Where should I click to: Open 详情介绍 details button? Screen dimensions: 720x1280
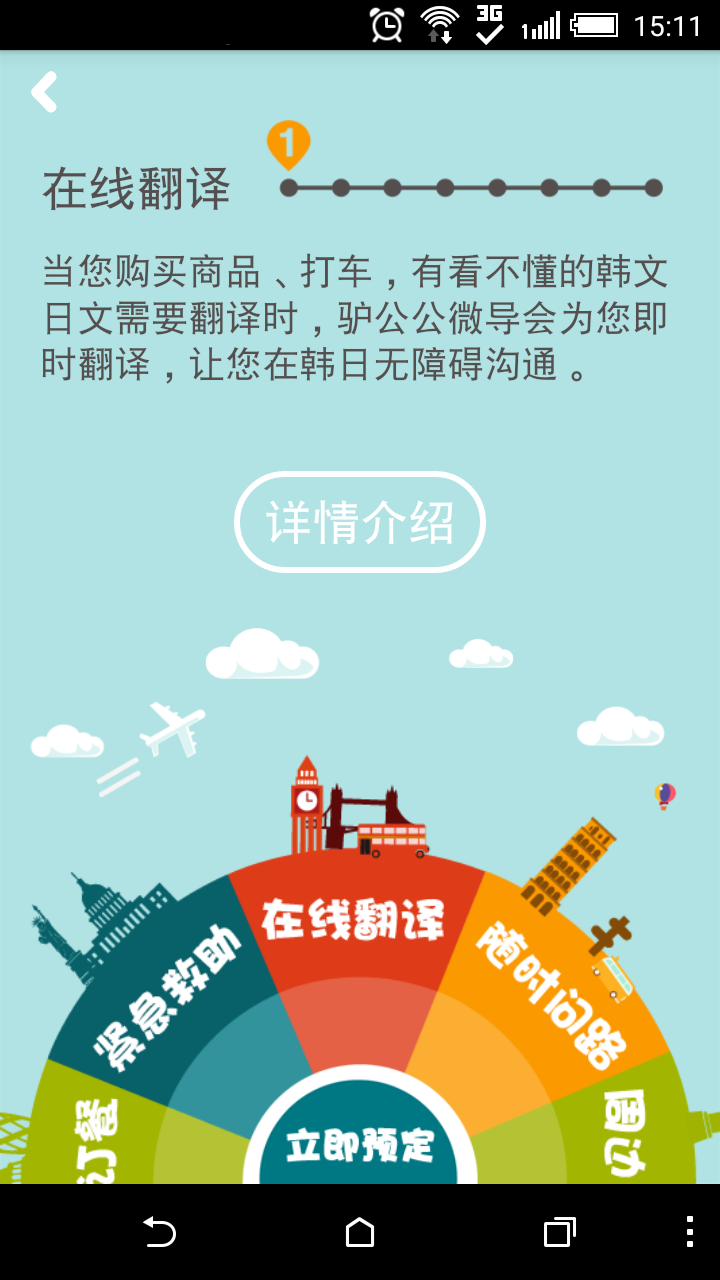(360, 522)
